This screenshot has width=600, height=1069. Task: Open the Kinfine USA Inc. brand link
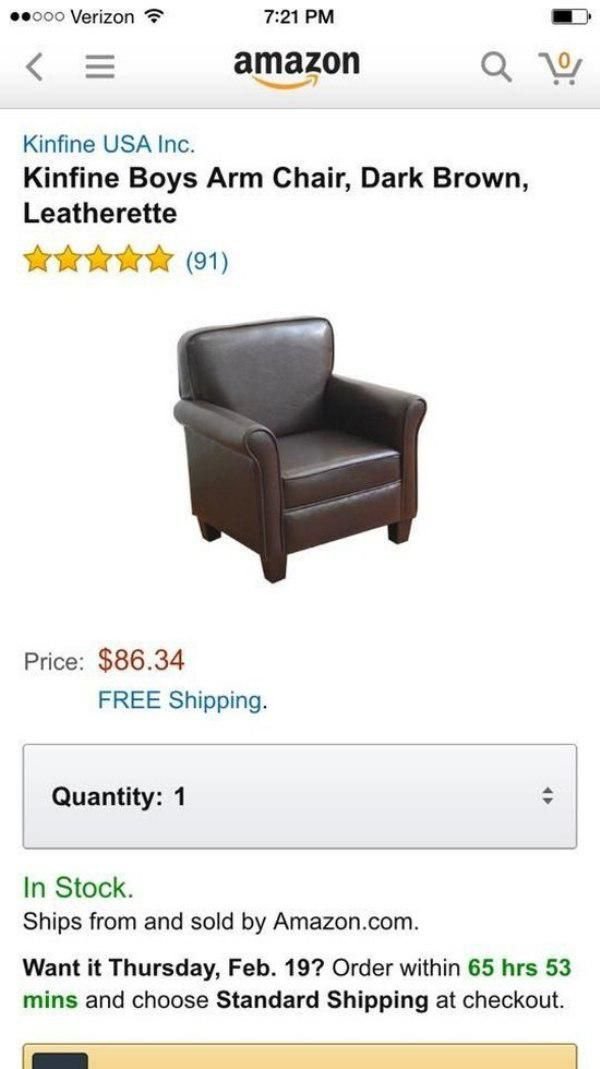coord(109,143)
